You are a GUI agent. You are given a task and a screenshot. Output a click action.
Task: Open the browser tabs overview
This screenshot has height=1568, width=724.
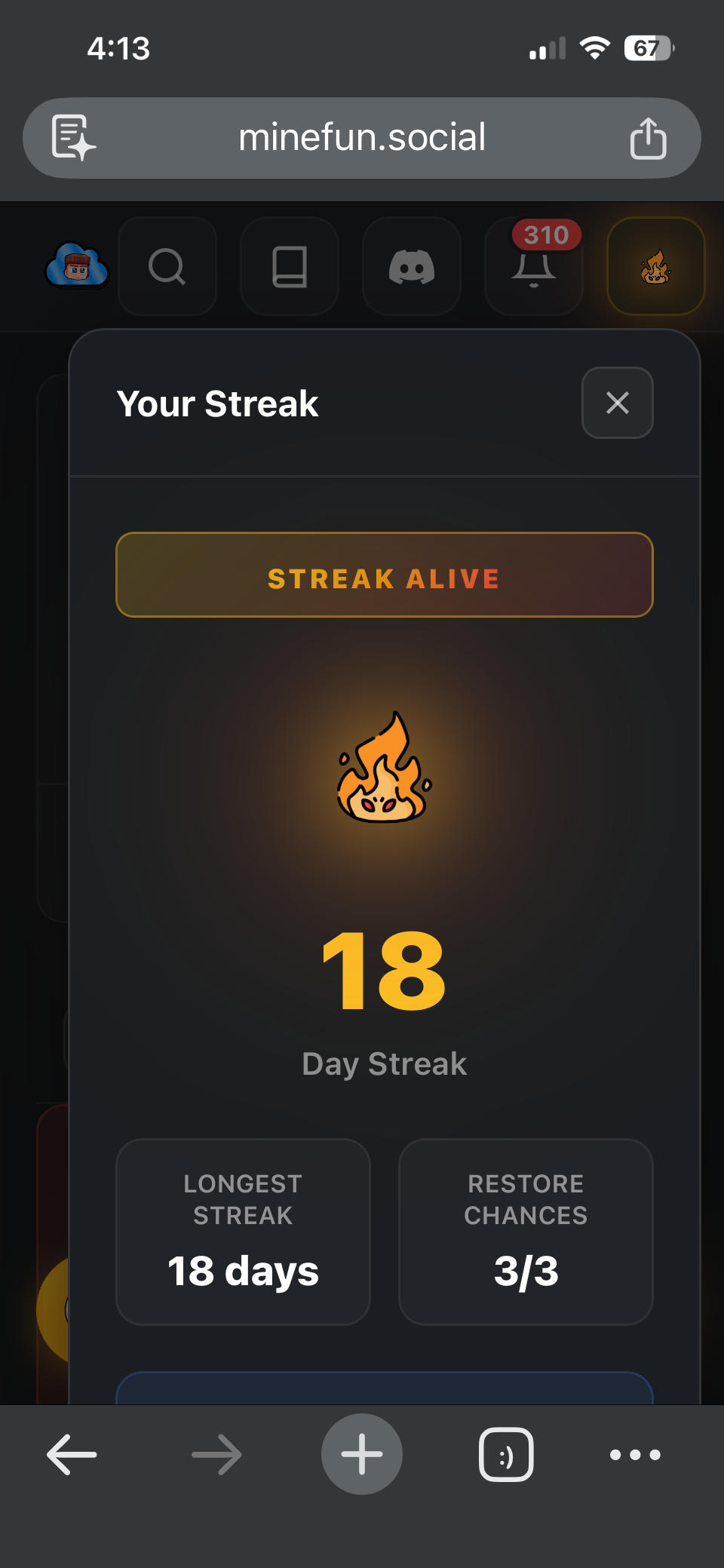point(506,1454)
